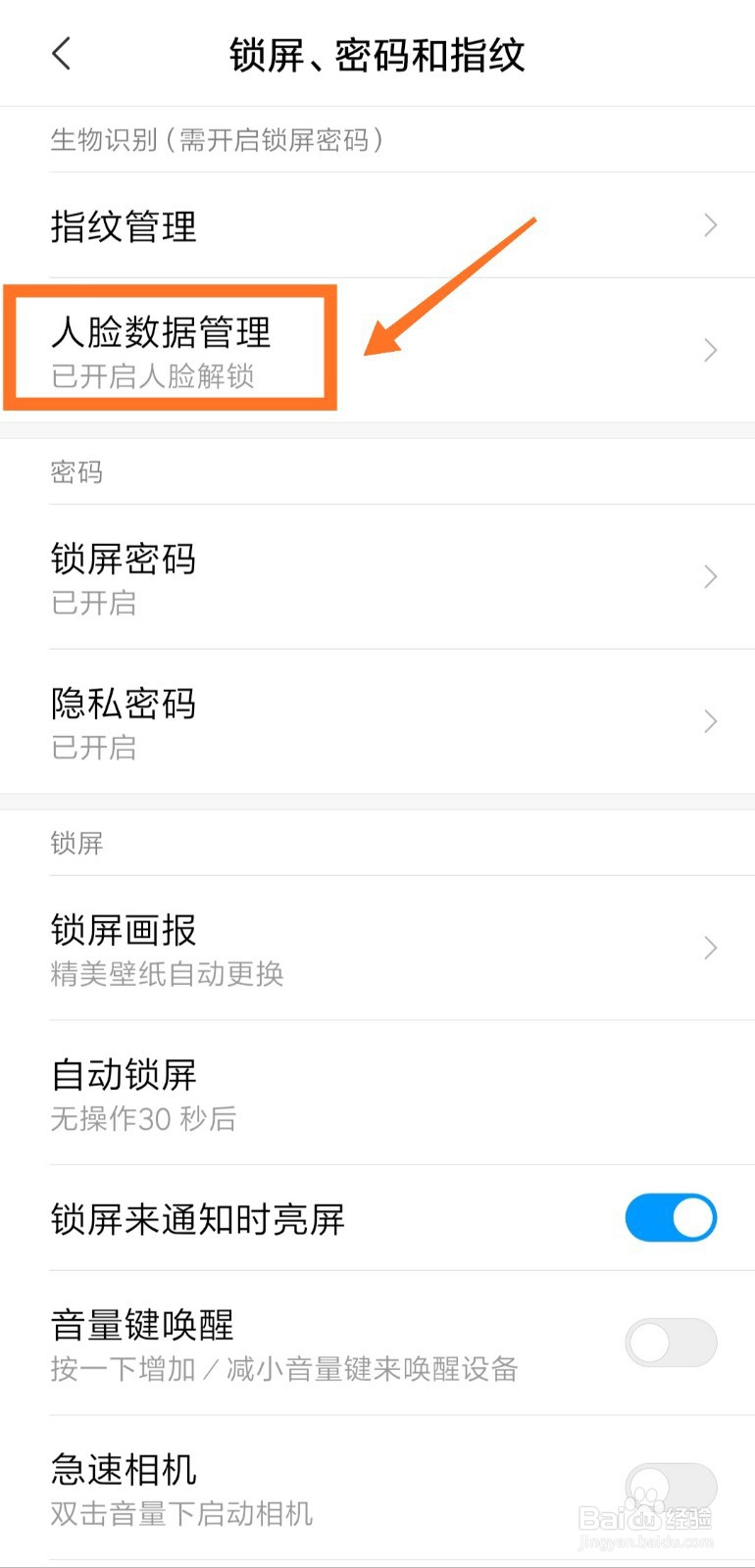Enable 音量键唤醒 switch

point(671,1343)
